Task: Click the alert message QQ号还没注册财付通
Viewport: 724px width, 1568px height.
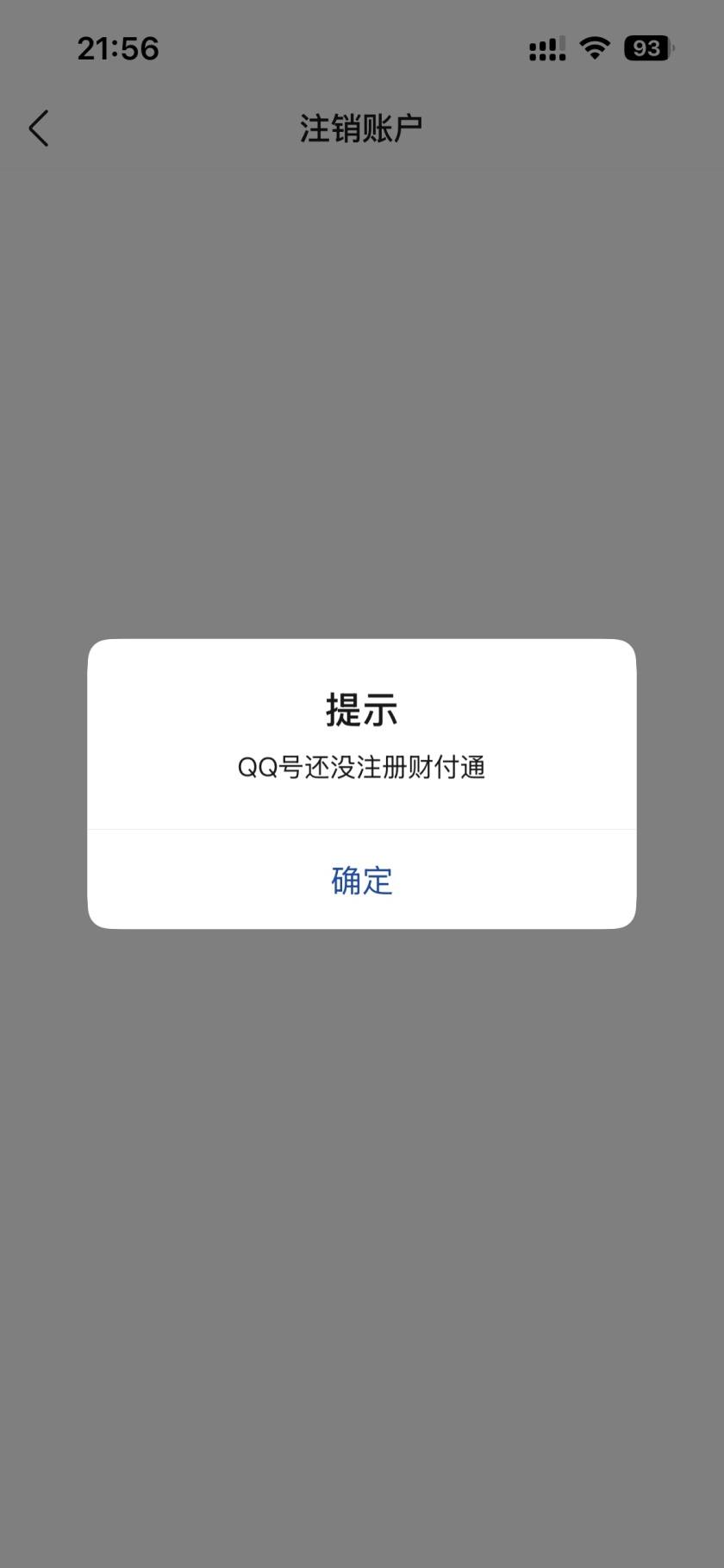Action: click(362, 767)
